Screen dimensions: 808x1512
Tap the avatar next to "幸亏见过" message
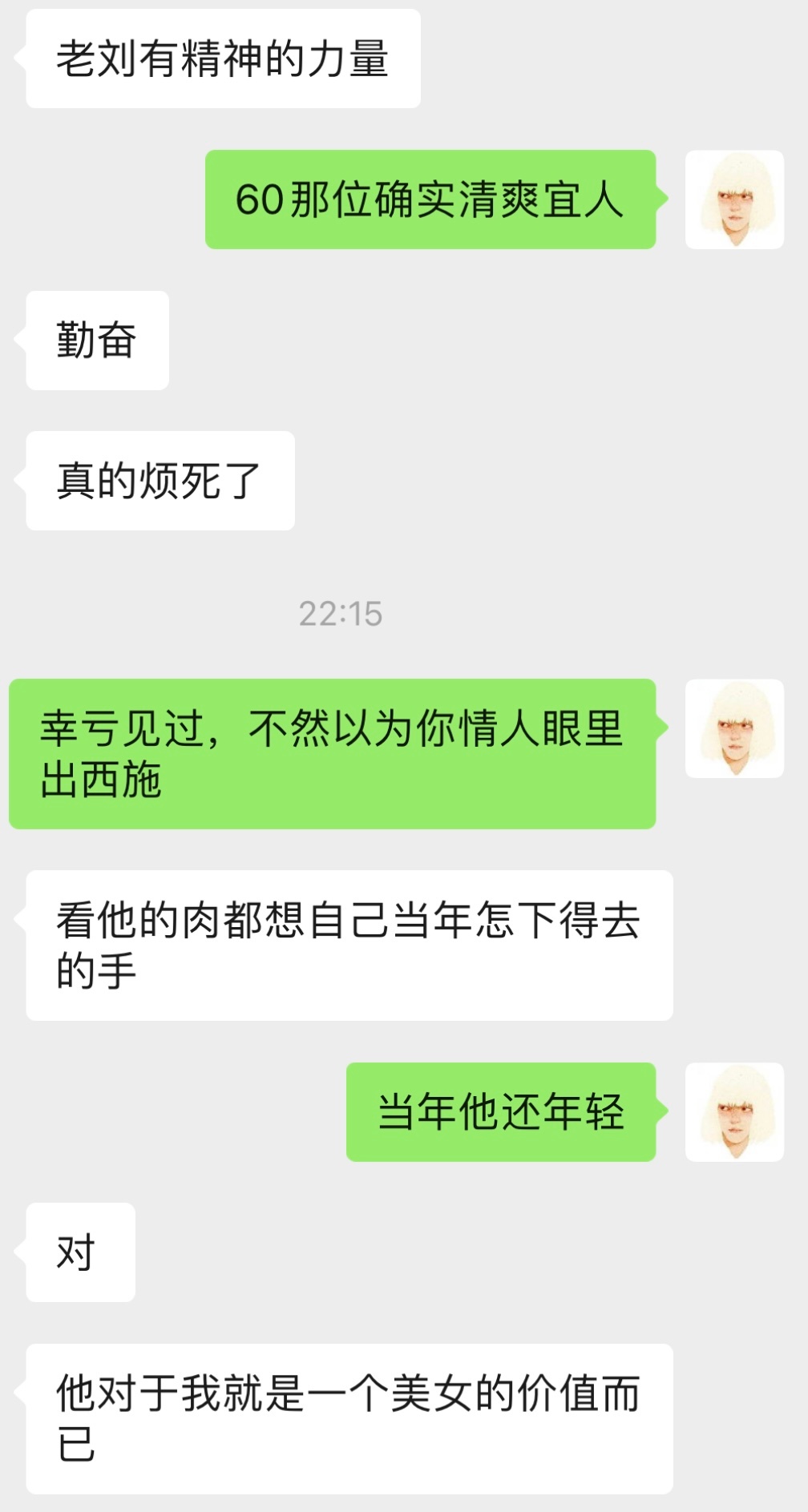pos(734,728)
